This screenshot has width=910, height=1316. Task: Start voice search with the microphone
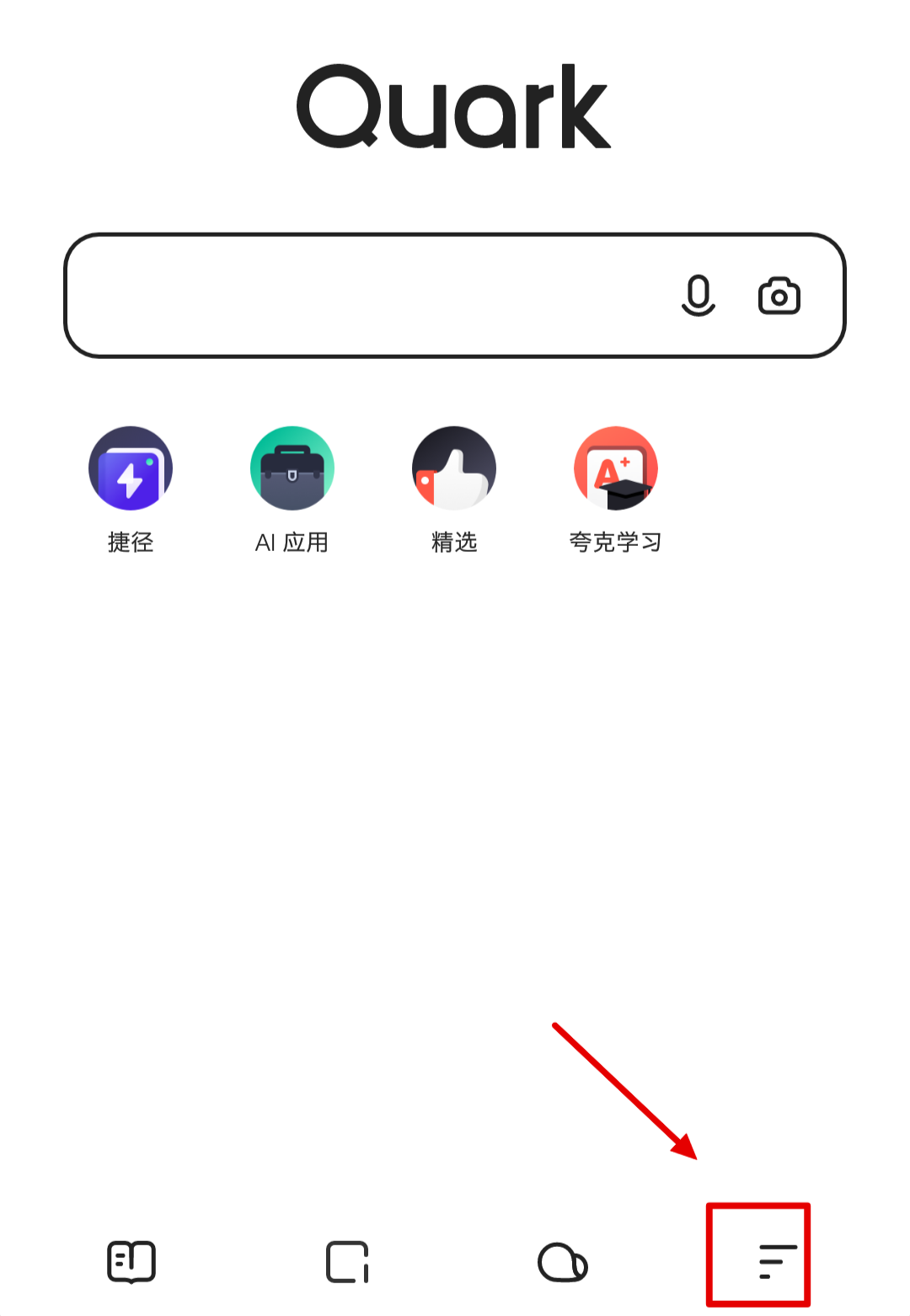coord(698,296)
